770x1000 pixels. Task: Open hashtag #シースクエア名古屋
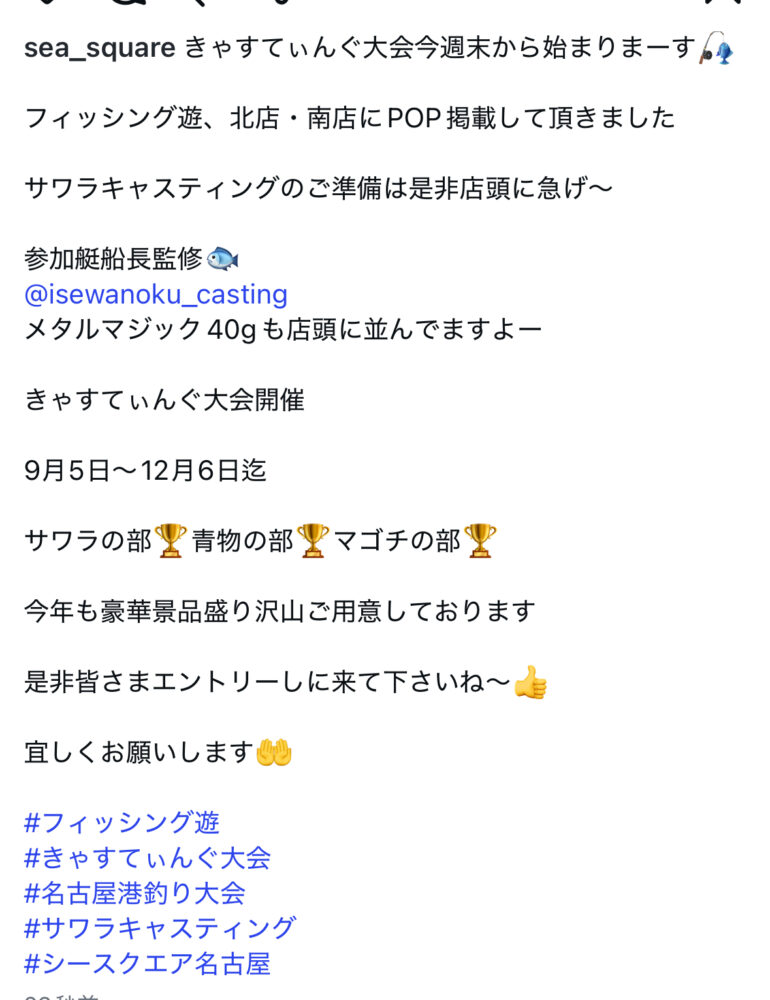coord(147,963)
